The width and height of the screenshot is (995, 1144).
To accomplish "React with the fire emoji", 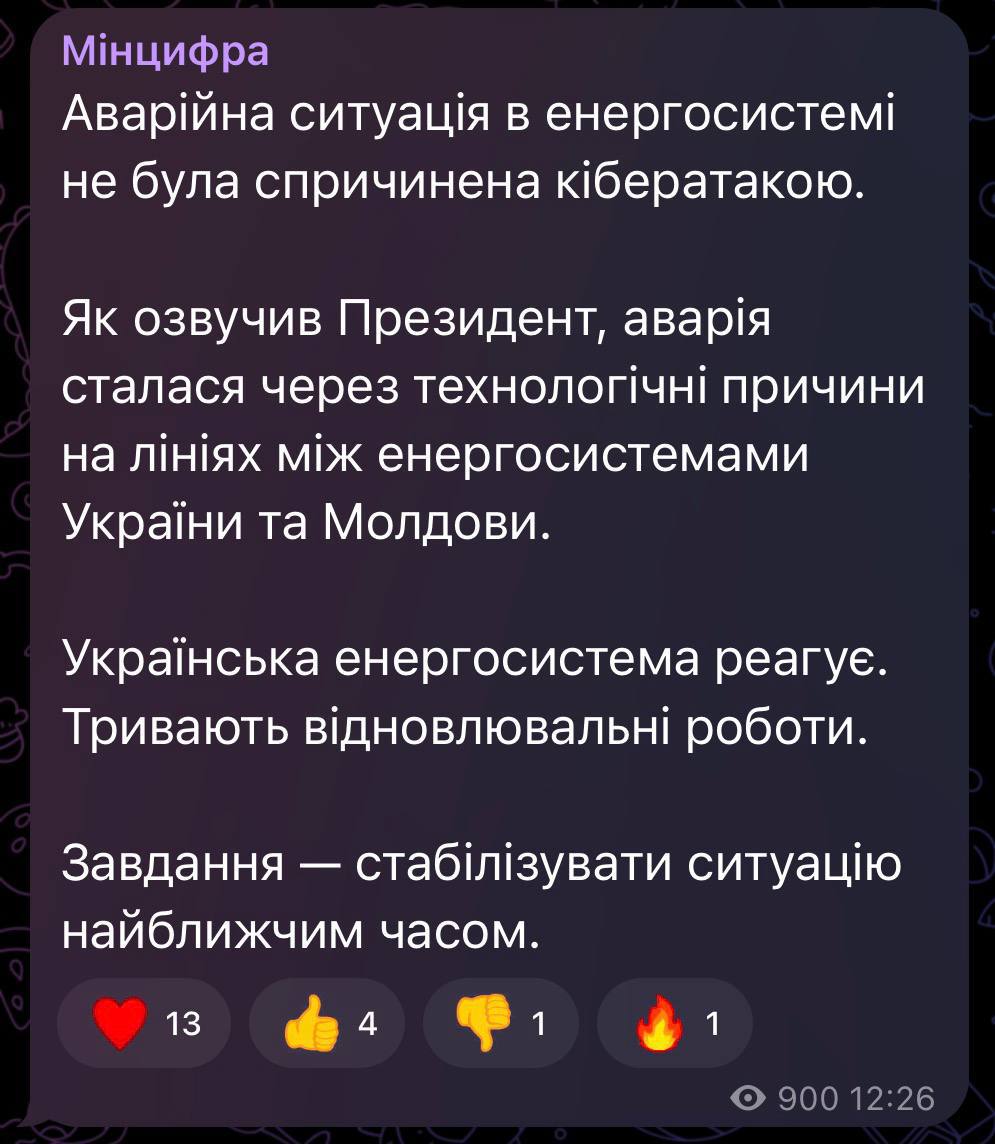I will coord(674,1023).
